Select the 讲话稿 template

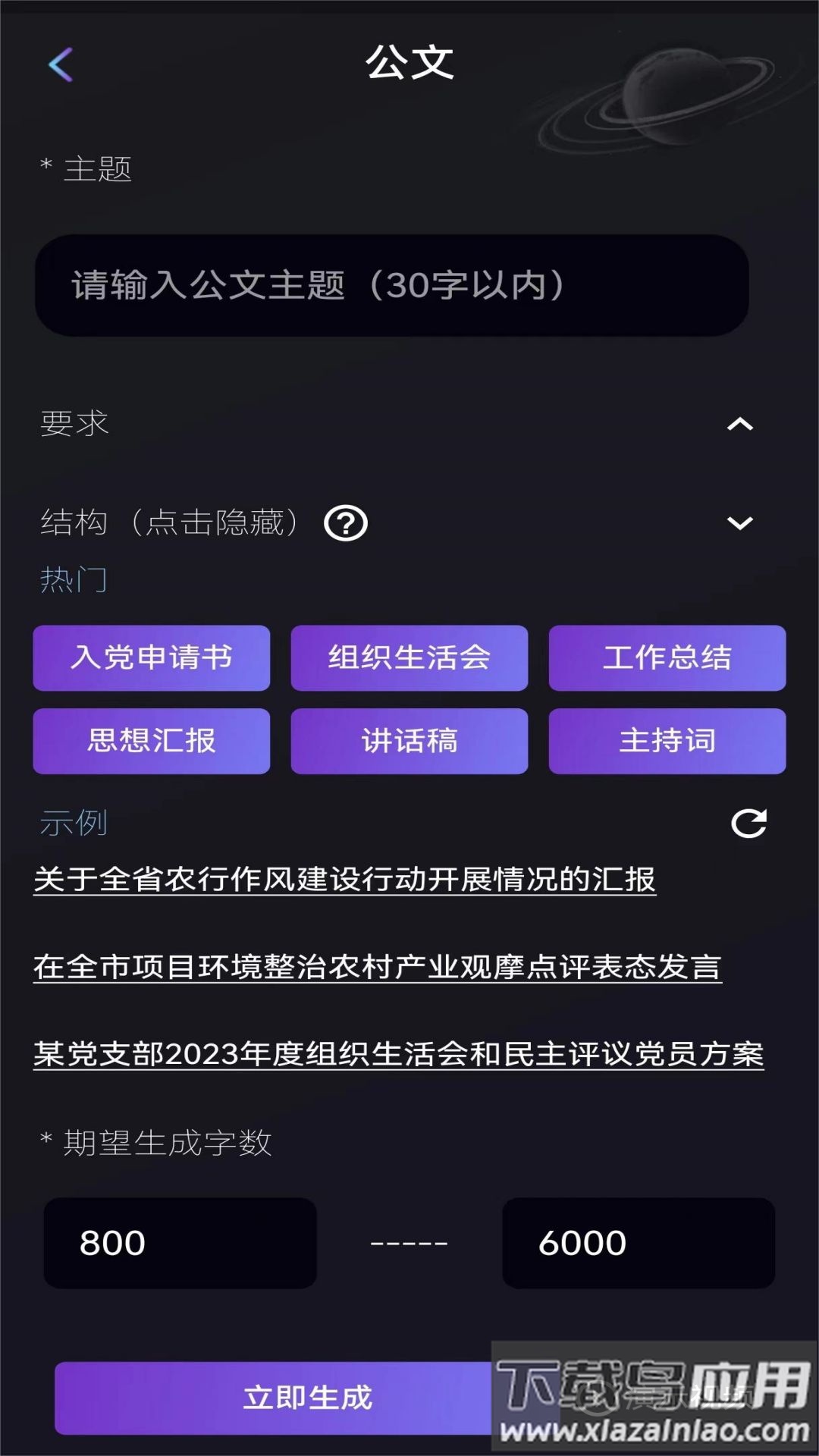pos(409,741)
